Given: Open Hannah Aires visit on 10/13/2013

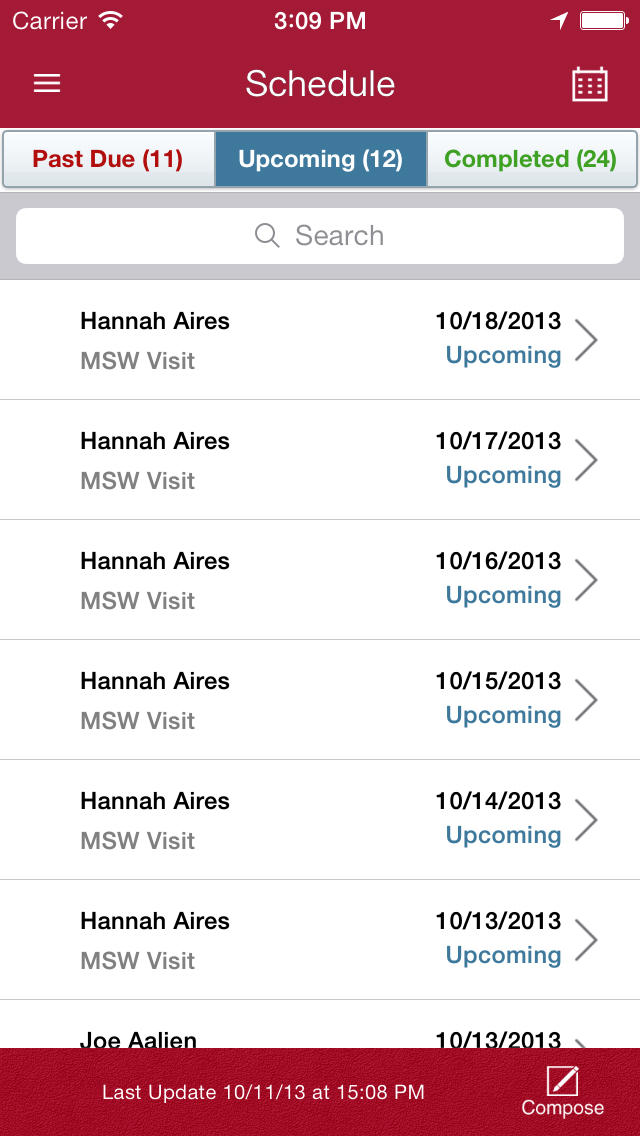Looking at the screenshot, I should point(320,940).
